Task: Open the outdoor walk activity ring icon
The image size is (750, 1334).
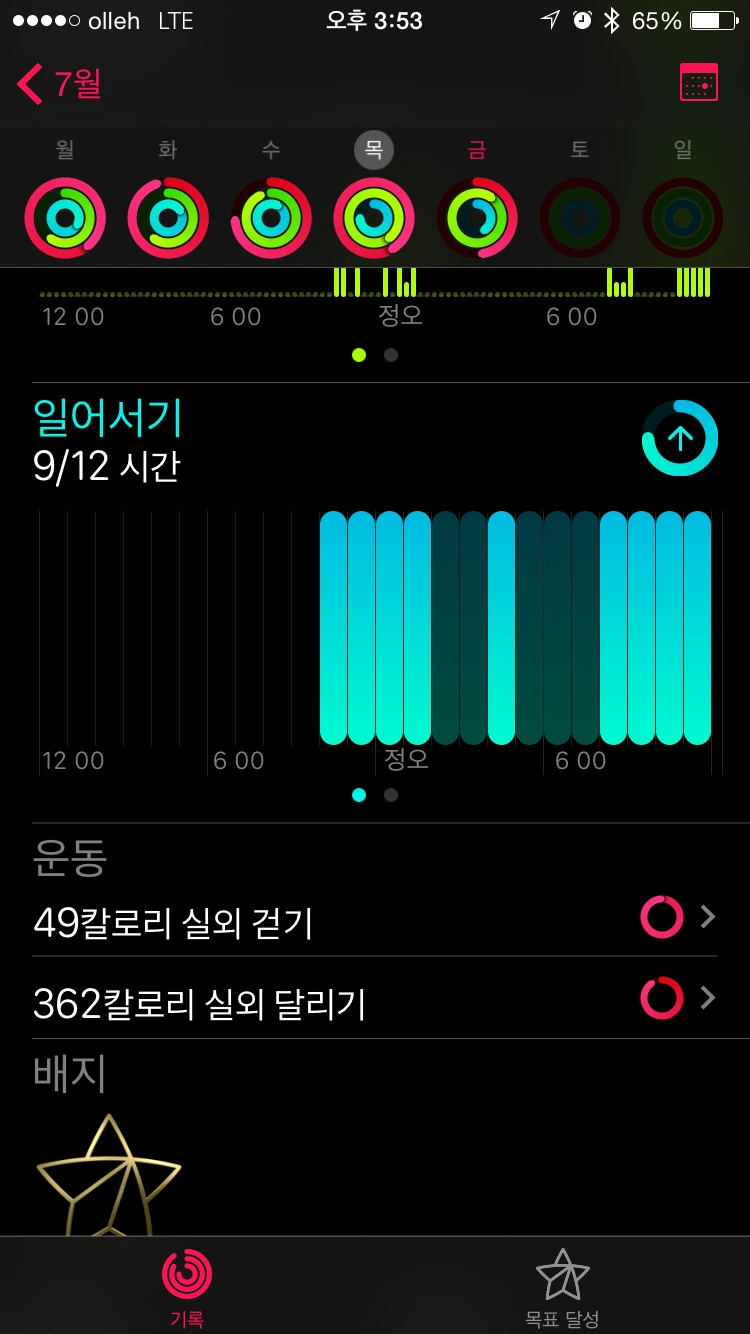Action: tap(661, 917)
